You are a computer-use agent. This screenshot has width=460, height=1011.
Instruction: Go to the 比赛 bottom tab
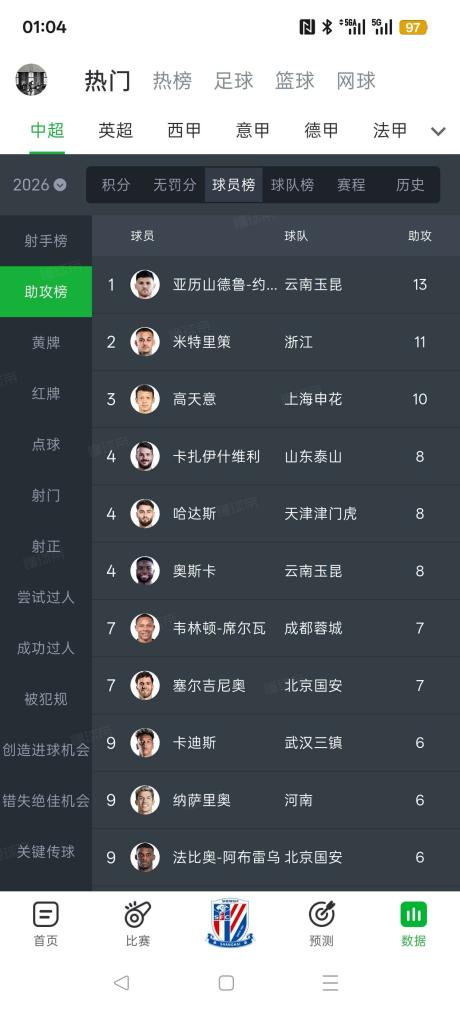(137, 923)
